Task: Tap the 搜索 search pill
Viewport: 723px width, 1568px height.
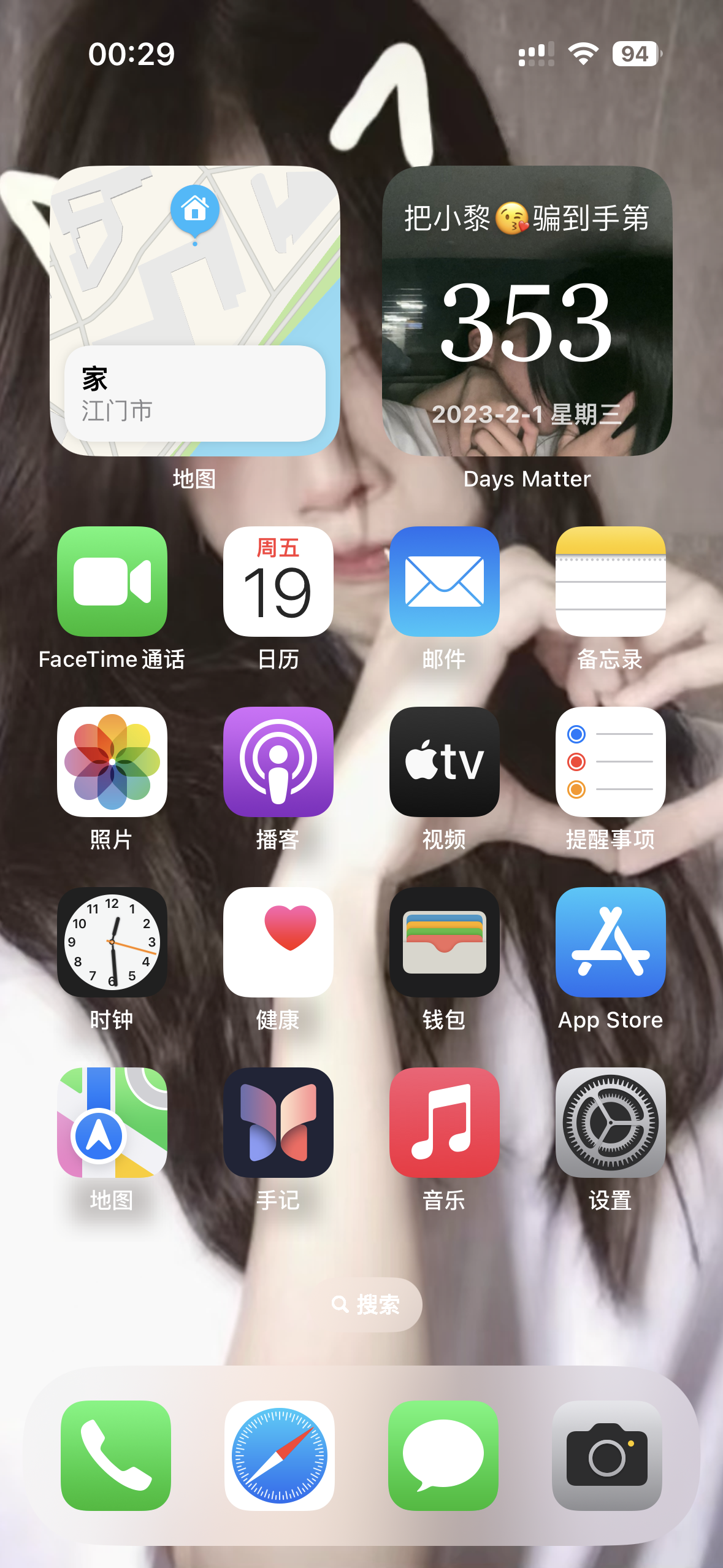Action: coord(367,1304)
